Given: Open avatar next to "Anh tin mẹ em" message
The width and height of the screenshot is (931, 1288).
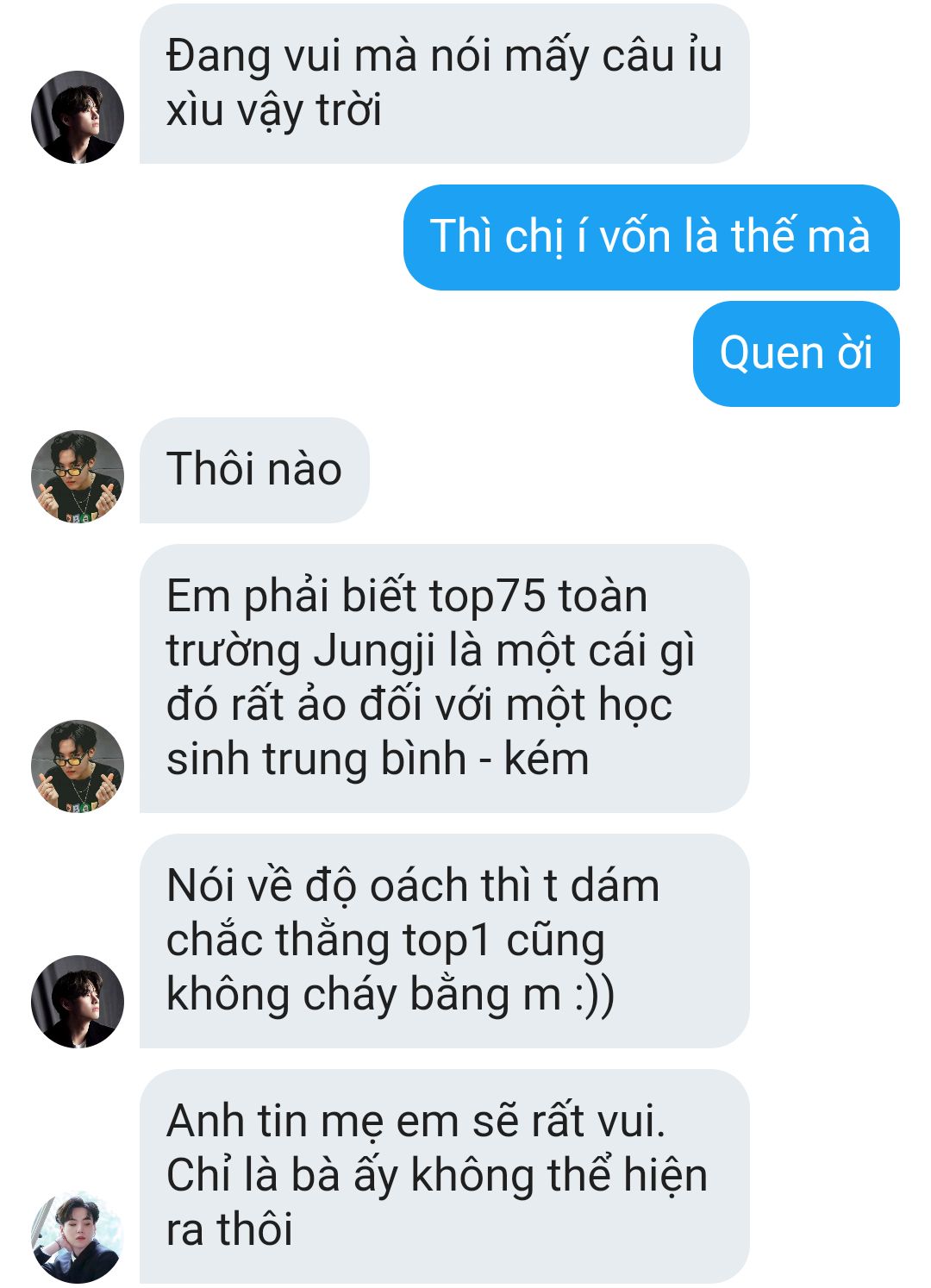Looking at the screenshot, I should click(77, 1236).
